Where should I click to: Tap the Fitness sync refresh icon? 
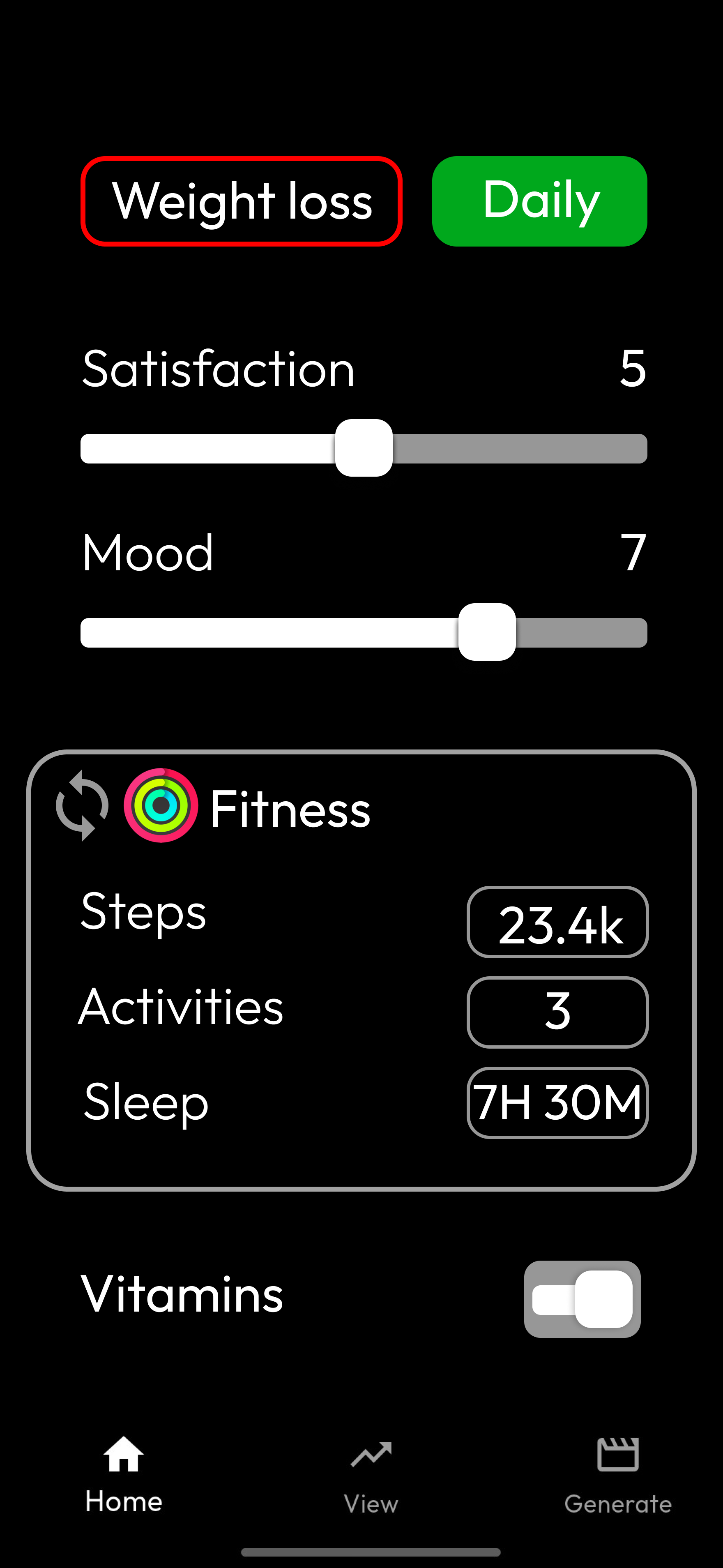tap(82, 805)
